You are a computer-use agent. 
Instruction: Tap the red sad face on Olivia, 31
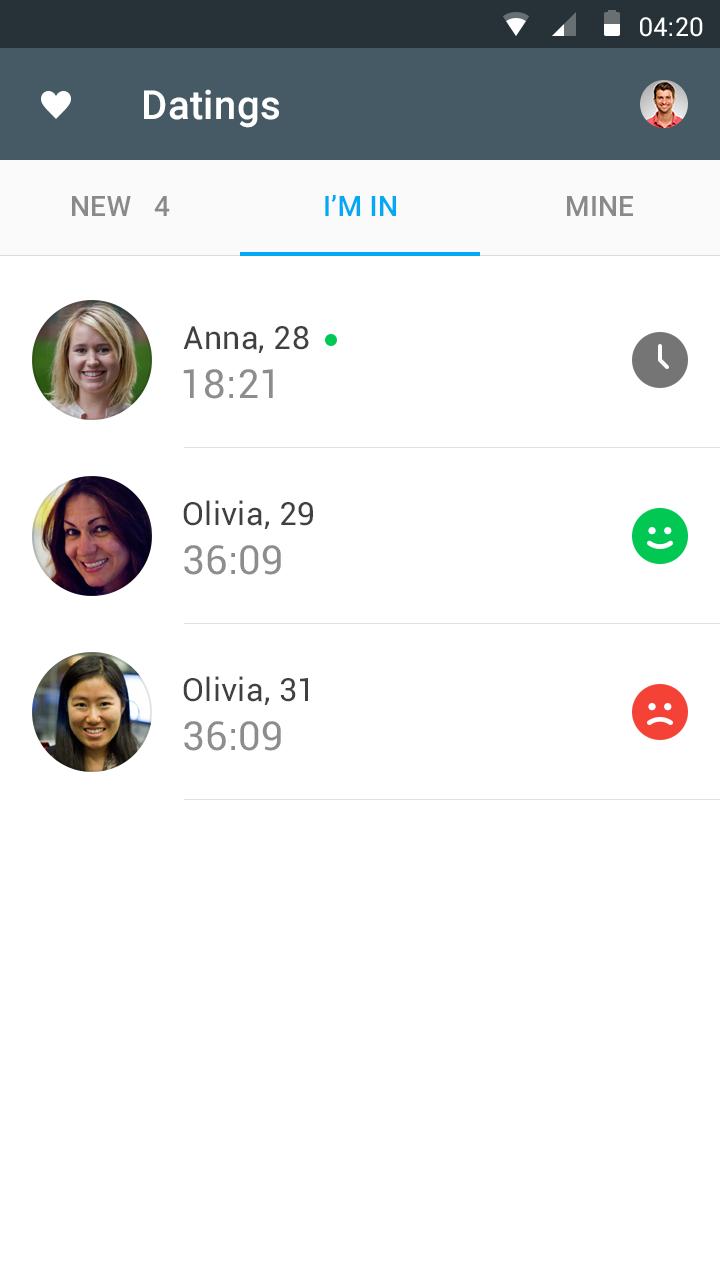click(660, 712)
